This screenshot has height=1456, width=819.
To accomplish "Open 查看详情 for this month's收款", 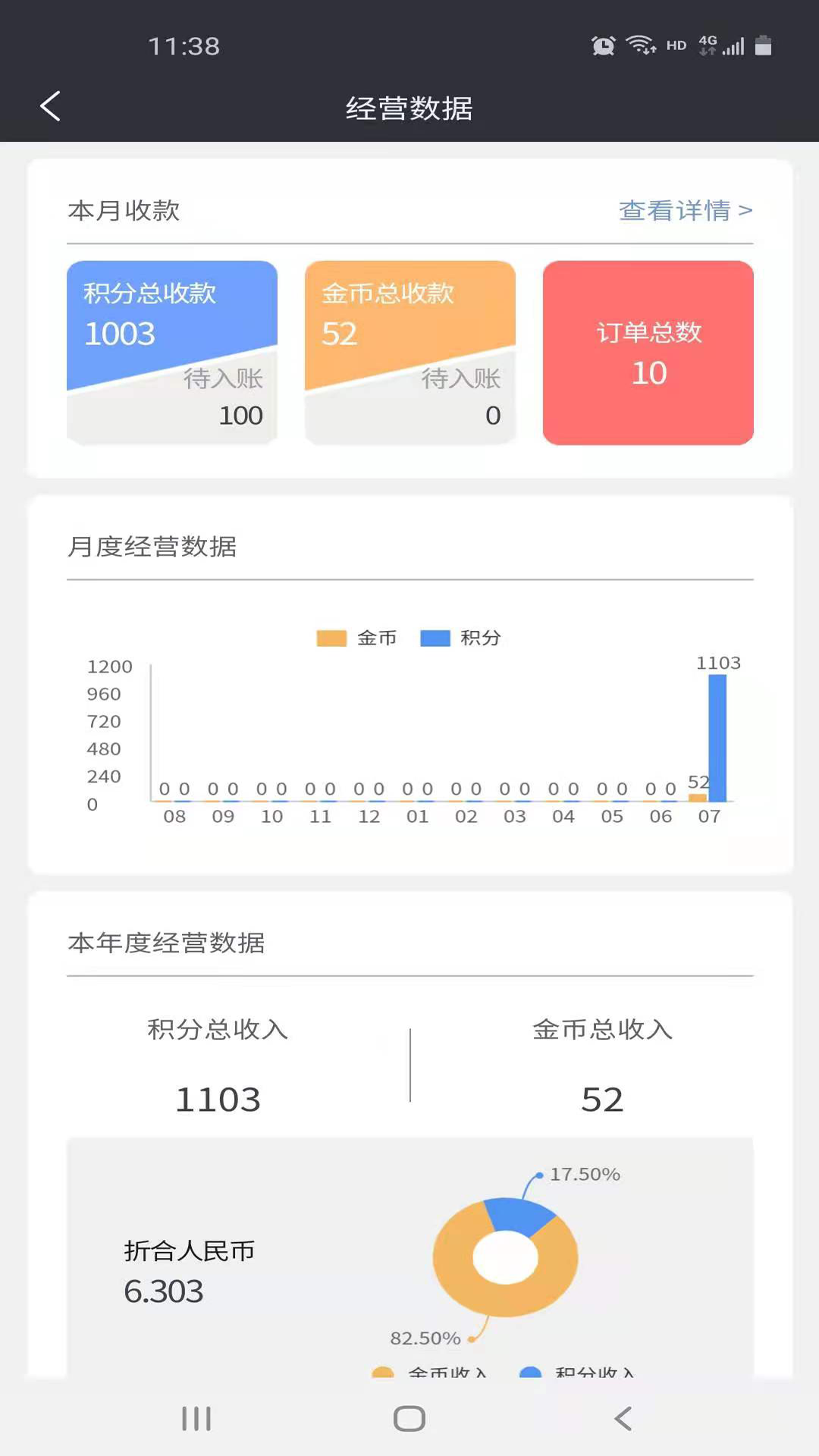I will pos(683,210).
